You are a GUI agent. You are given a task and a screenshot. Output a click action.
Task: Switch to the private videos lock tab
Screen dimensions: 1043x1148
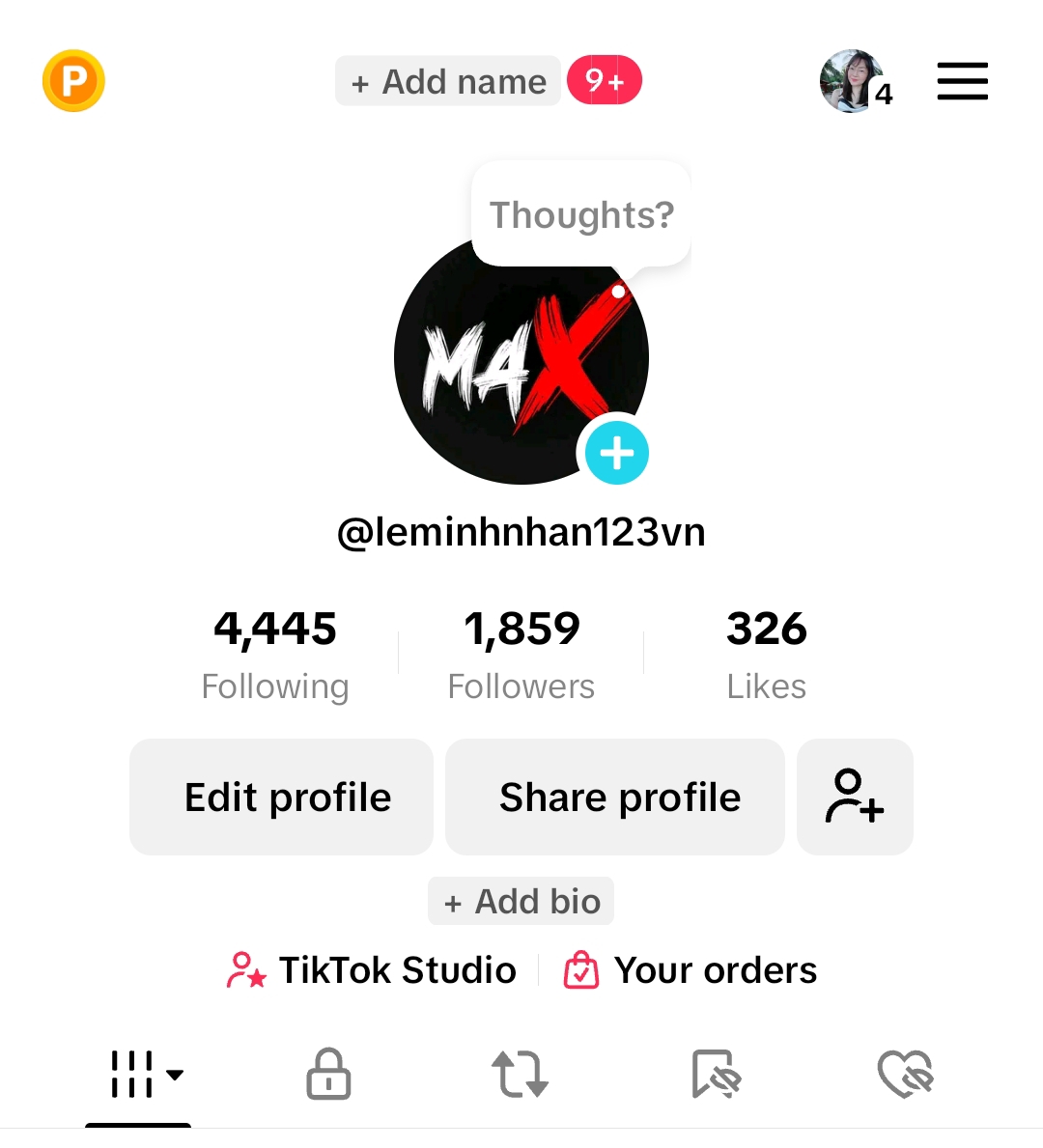[x=328, y=1074]
